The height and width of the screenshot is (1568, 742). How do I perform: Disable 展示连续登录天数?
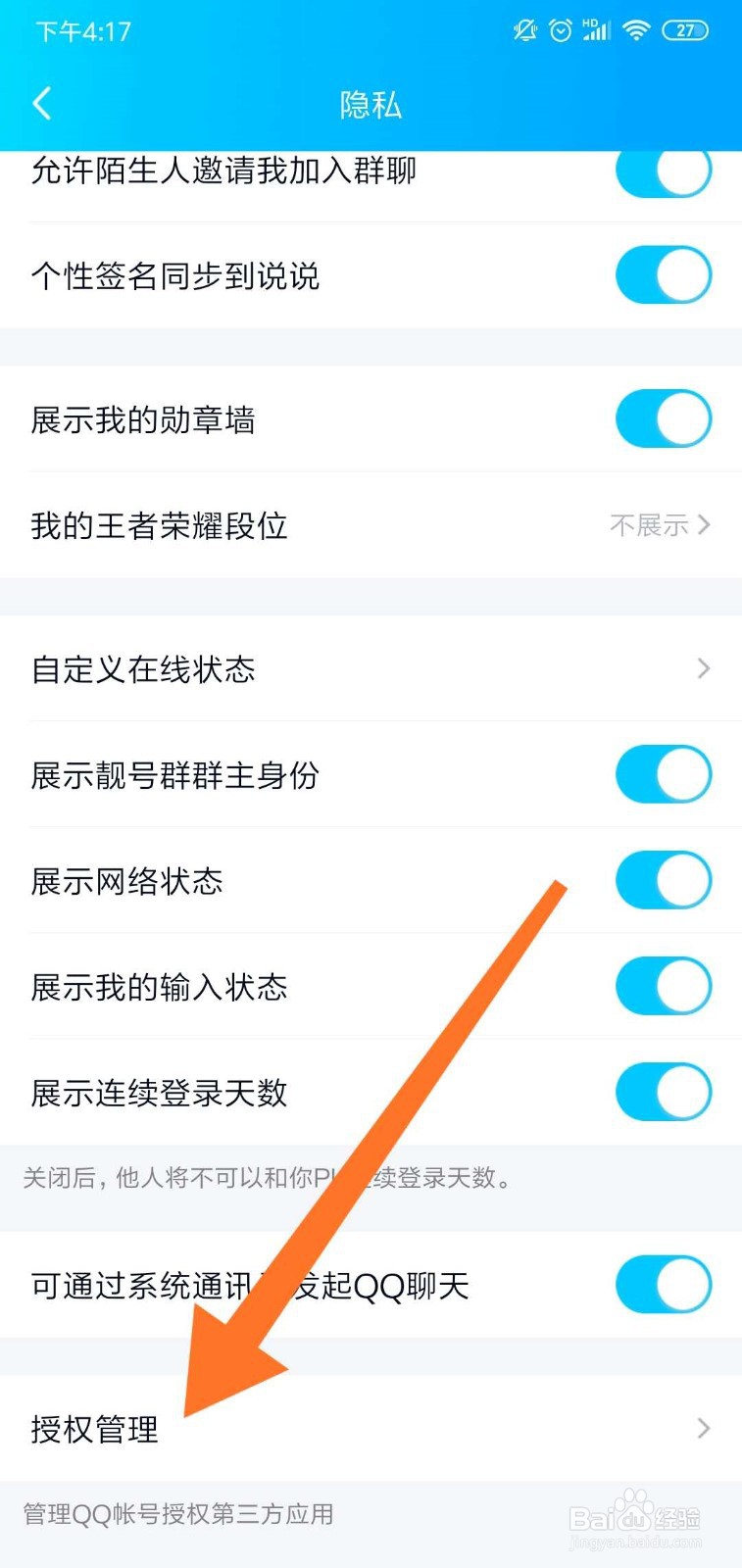[664, 1091]
